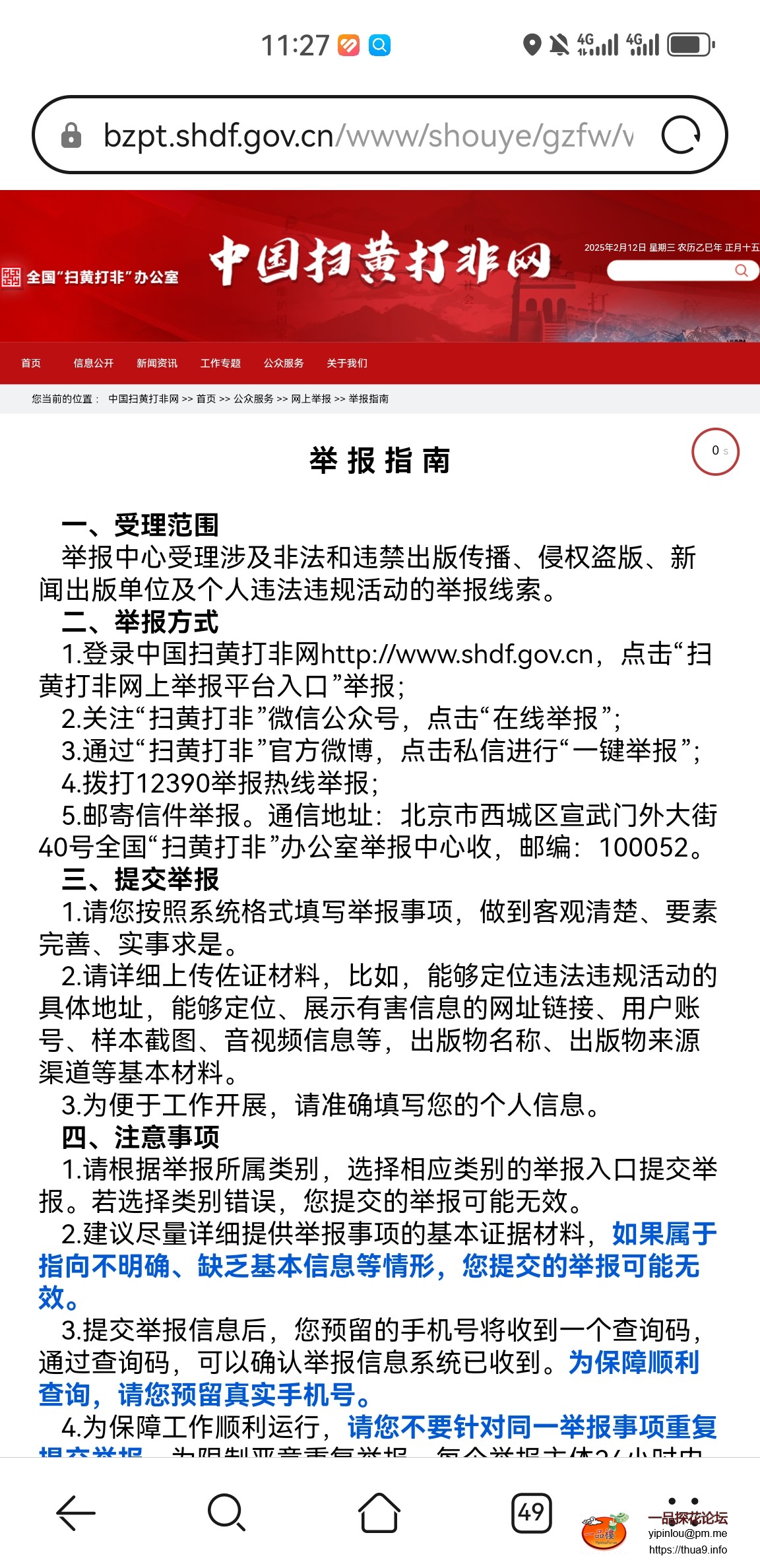This screenshot has height=1568, width=760.
Task: Go back with the browser back arrow
Action: coord(76,1512)
